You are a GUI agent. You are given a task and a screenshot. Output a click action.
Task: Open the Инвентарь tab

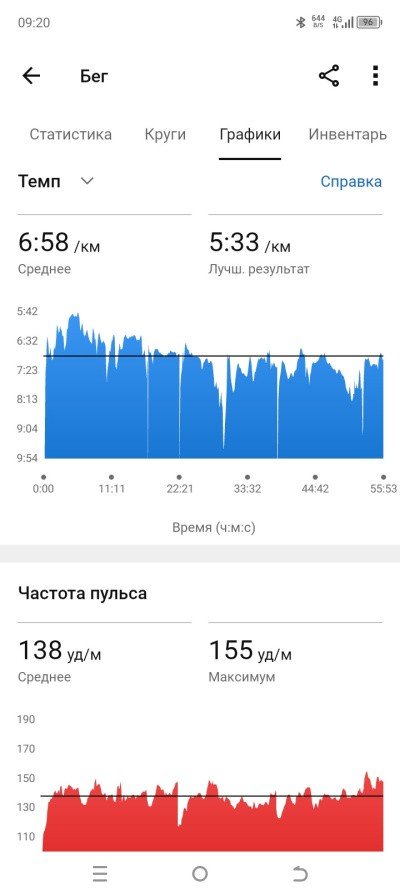tap(347, 135)
